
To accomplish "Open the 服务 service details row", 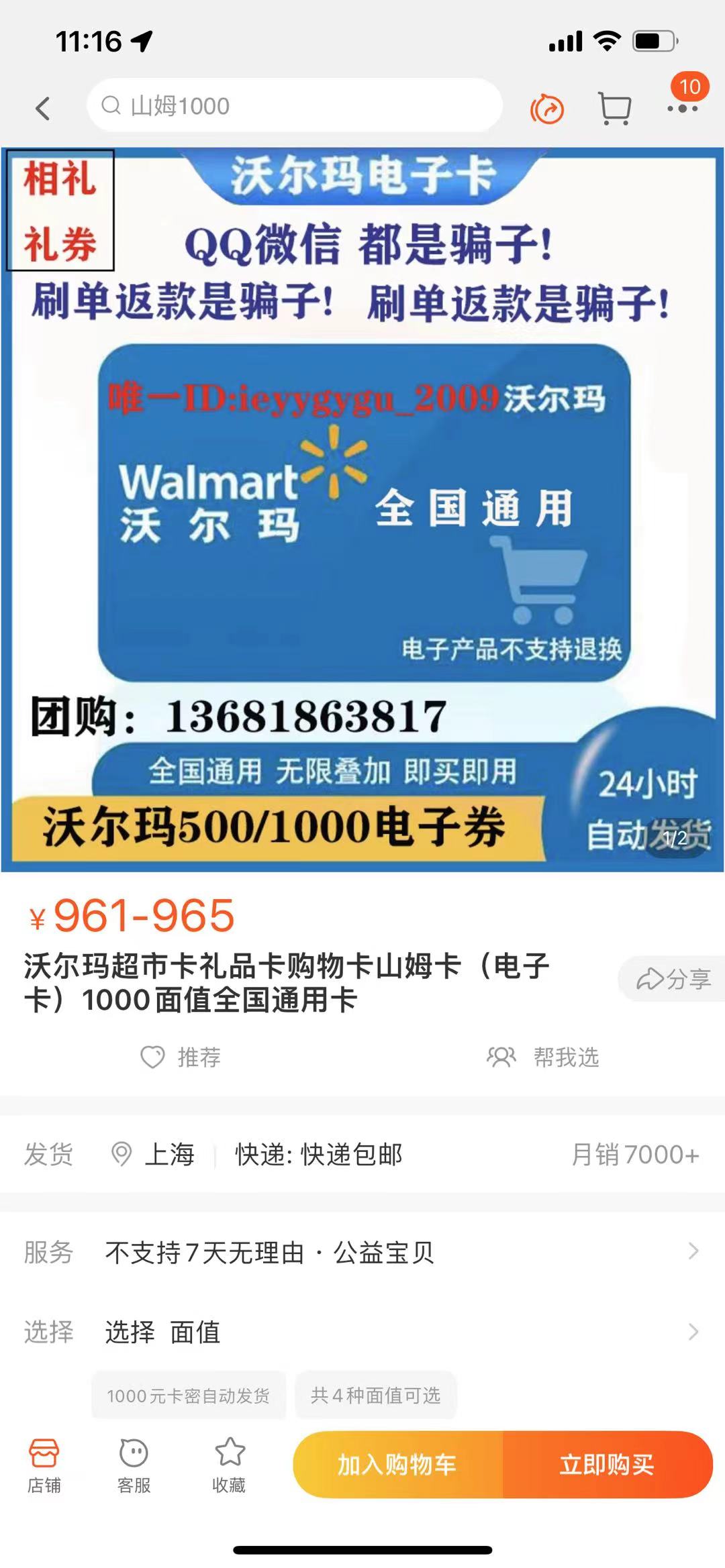I will (362, 1252).
